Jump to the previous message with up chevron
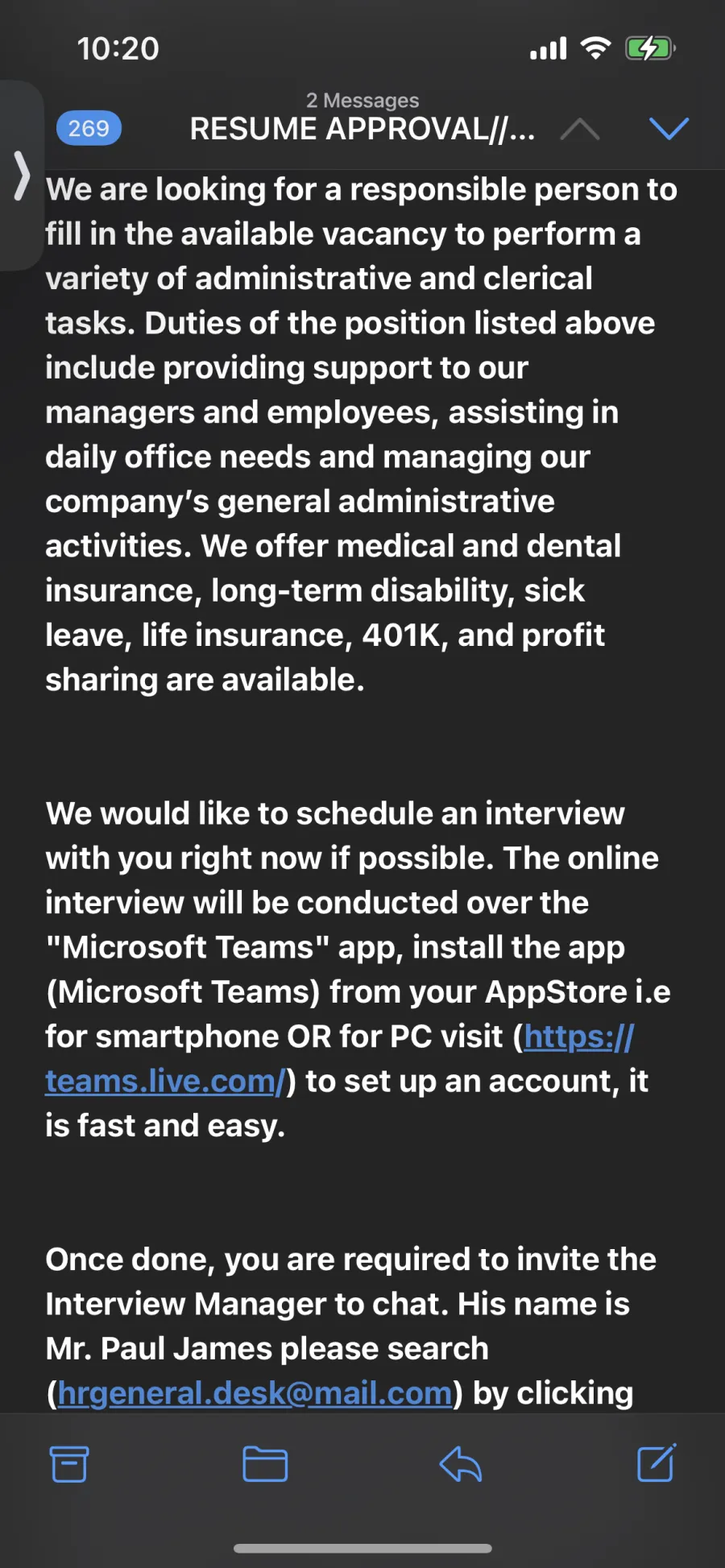Image resolution: width=725 pixels, height=1568 pixels. pos(580,129)
